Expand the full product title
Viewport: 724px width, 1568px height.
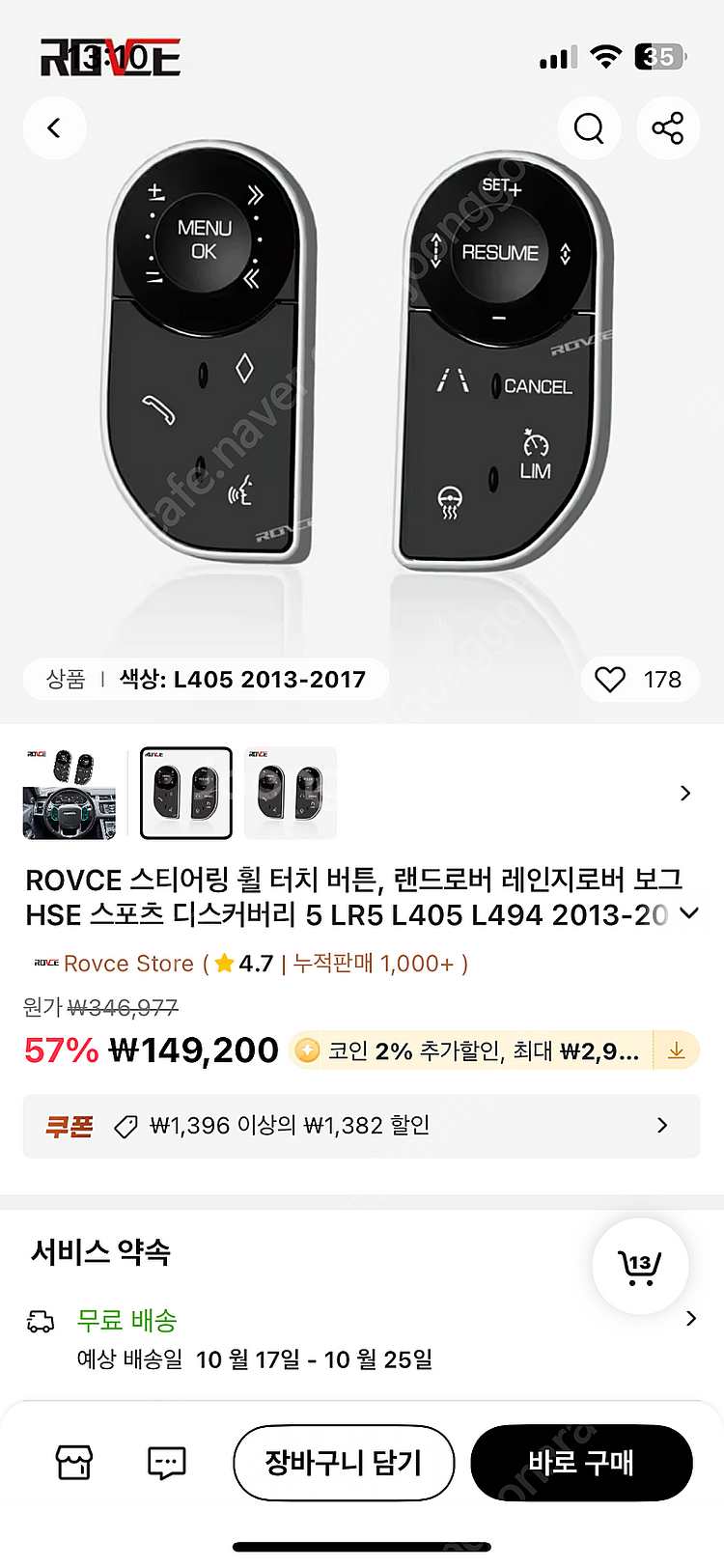click(x=689, y=913)
